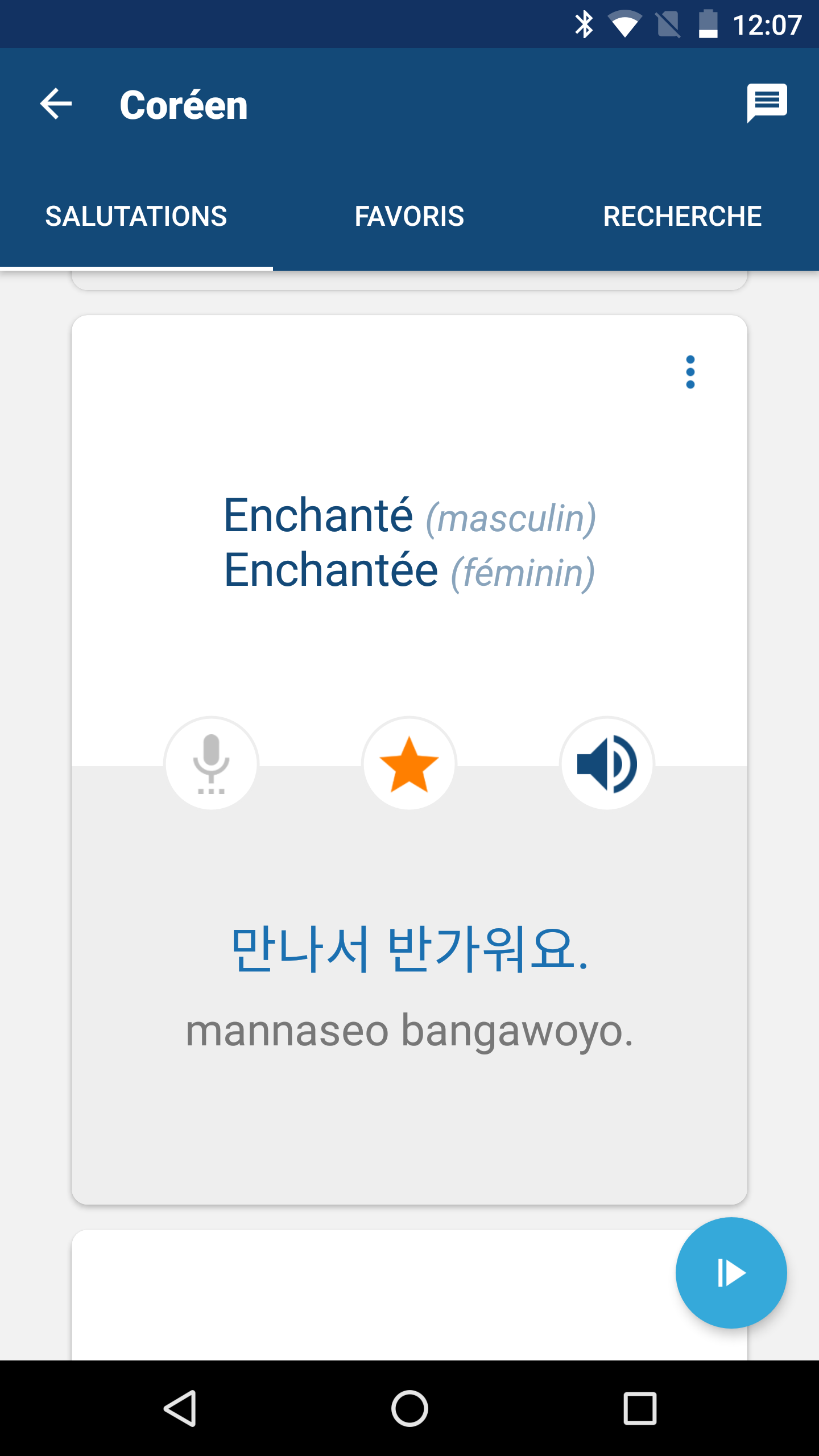Tap the microphone to record pronunciation
The image size is (819, 1456).
[211, 763]
